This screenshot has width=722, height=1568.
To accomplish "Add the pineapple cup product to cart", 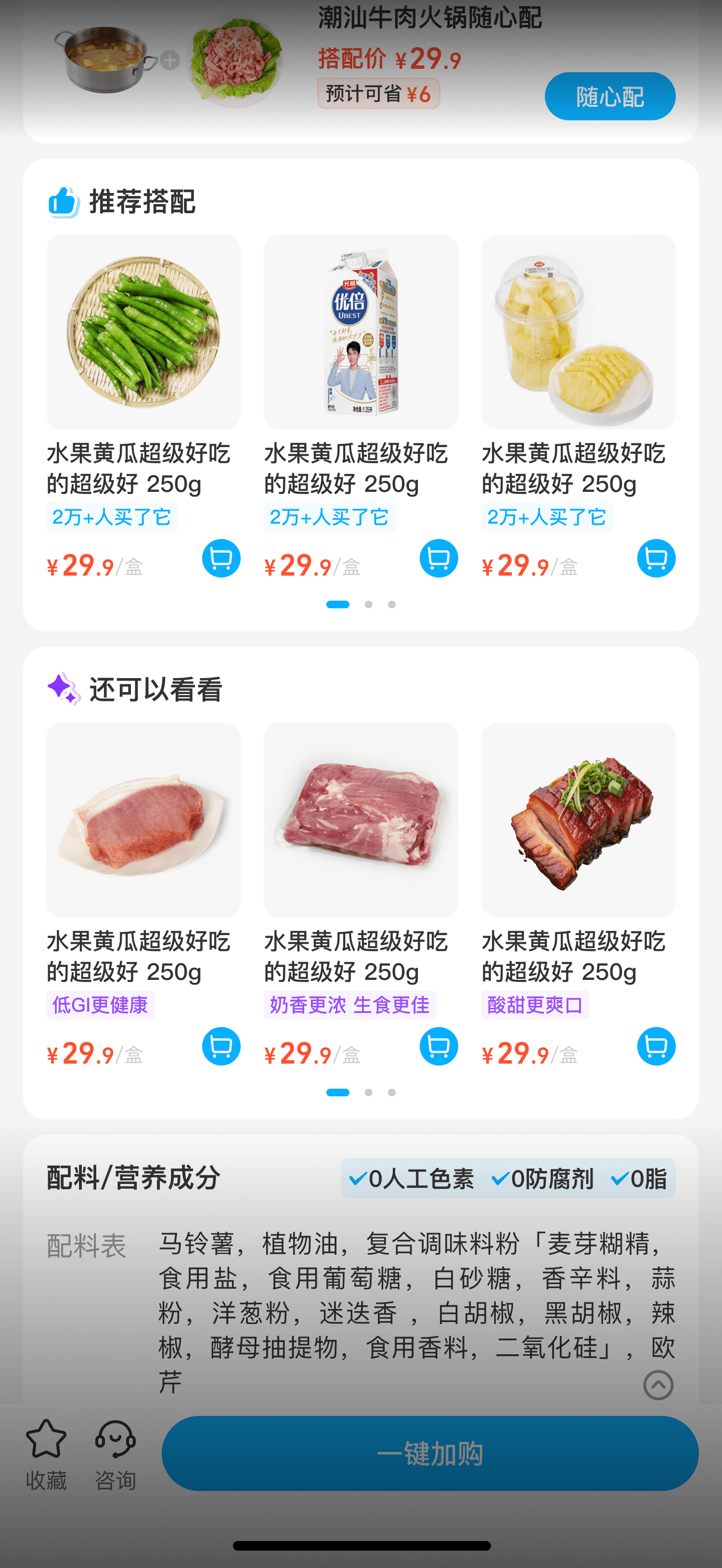I will tap(656, 558).
